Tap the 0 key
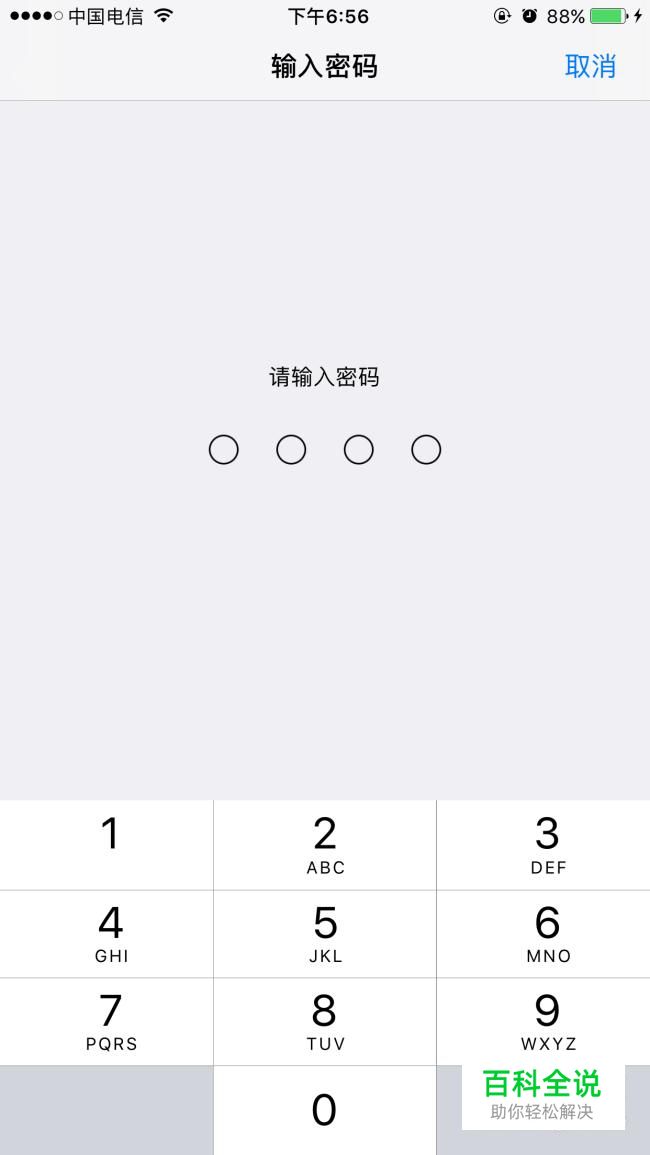650x1155 pixels. (x=325, y=1110)
